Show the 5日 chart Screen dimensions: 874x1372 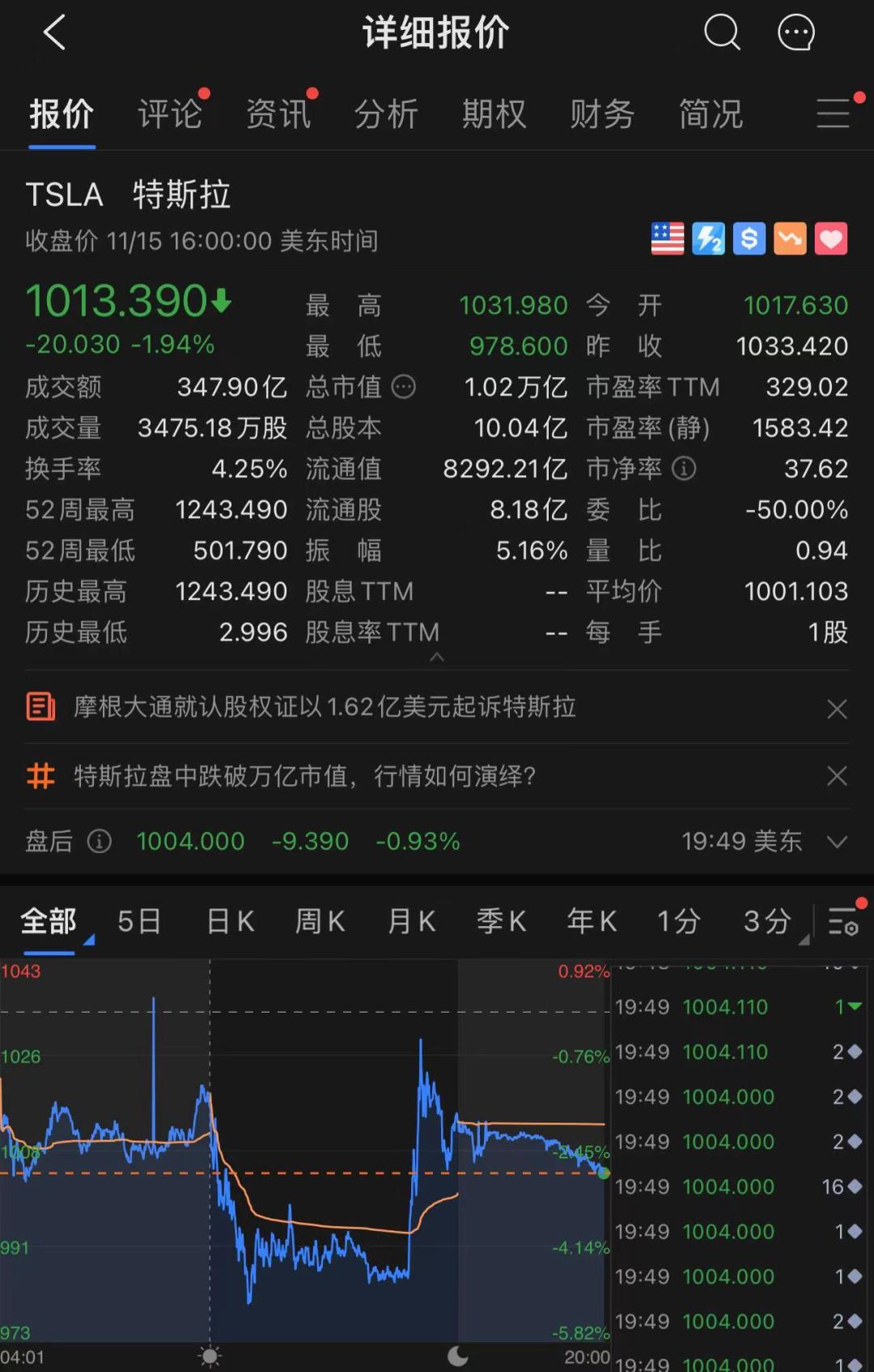(x=139, y=921)
